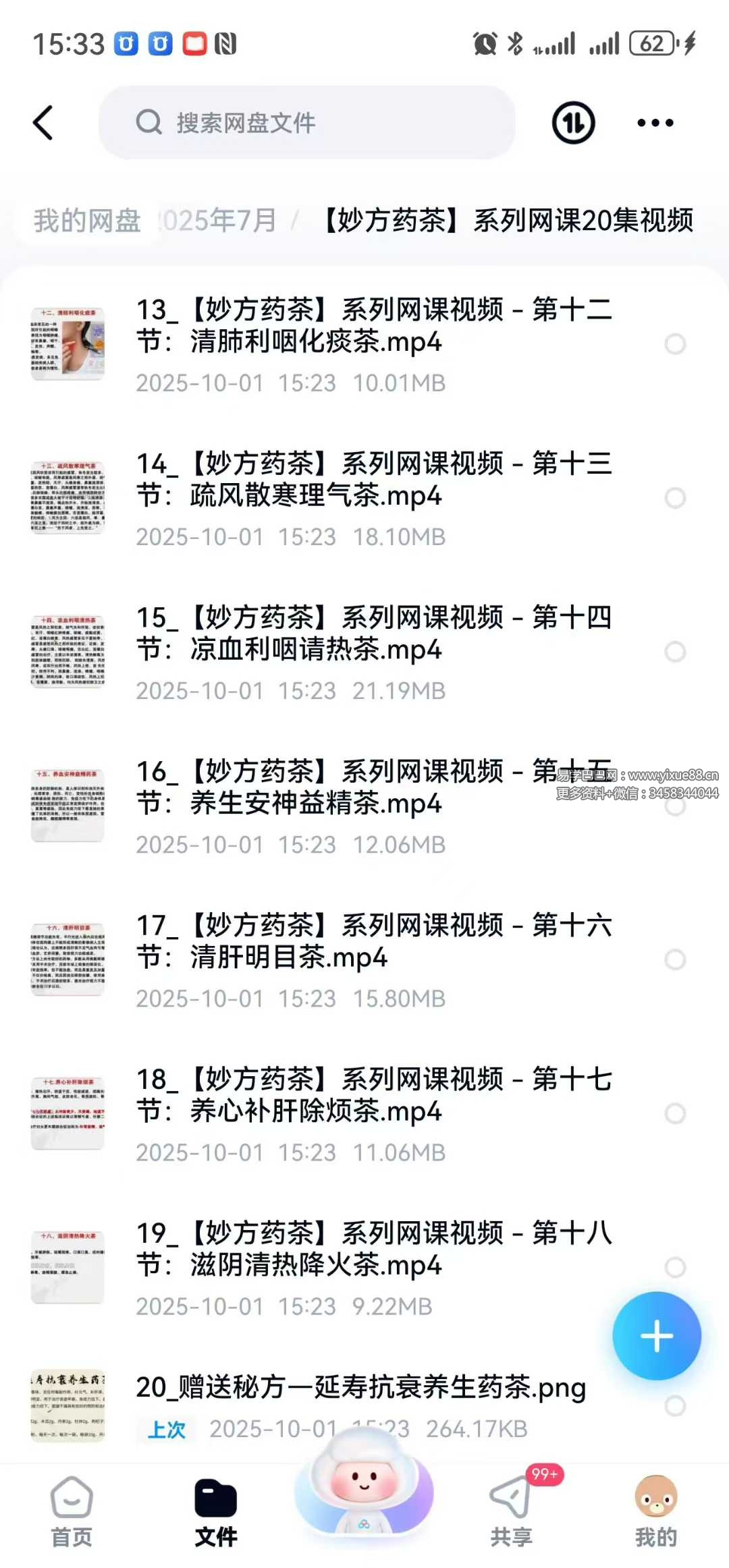
Task: Tap the blue plus floating button
Action: point(656,1336)
